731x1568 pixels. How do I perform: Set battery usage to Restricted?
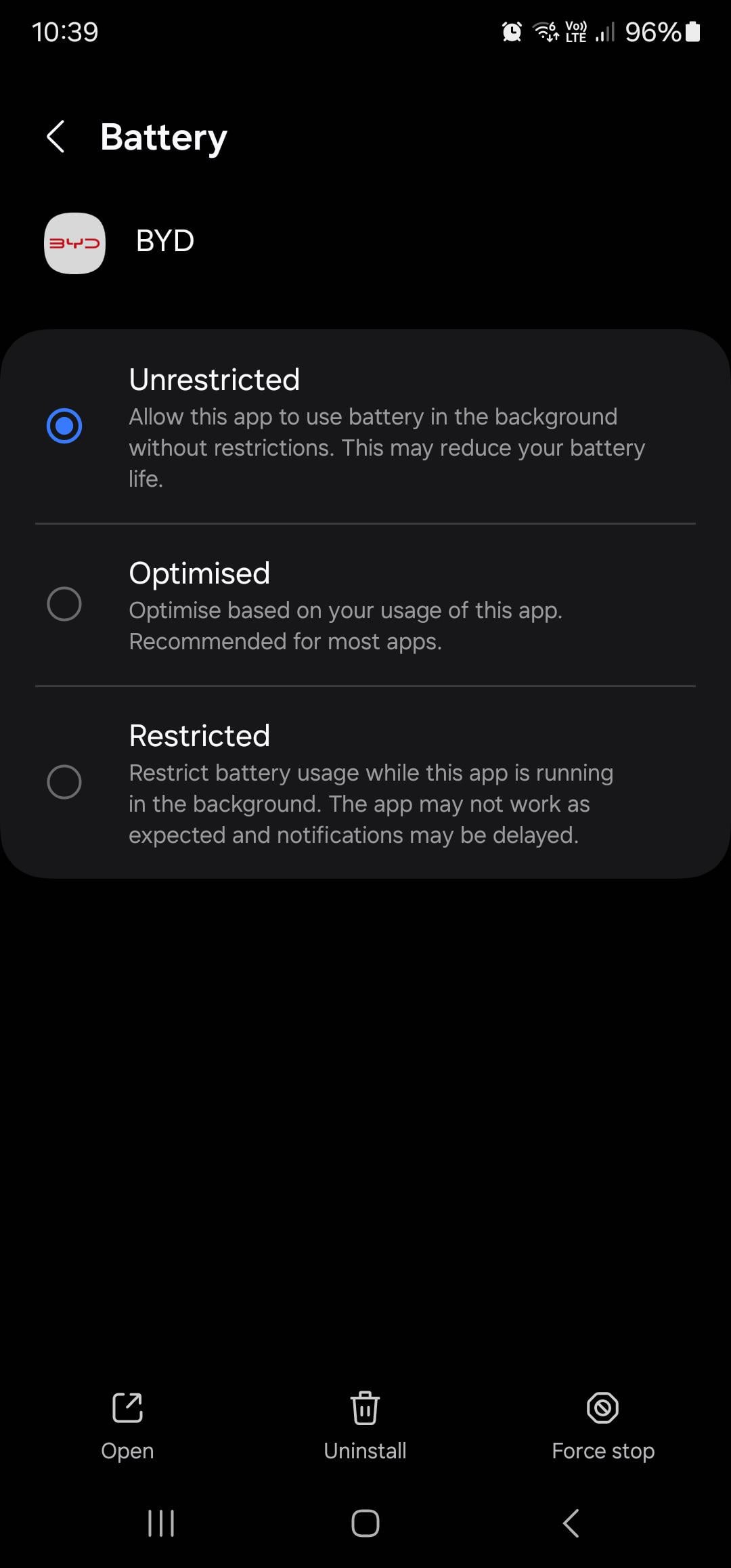pos(64,782)
